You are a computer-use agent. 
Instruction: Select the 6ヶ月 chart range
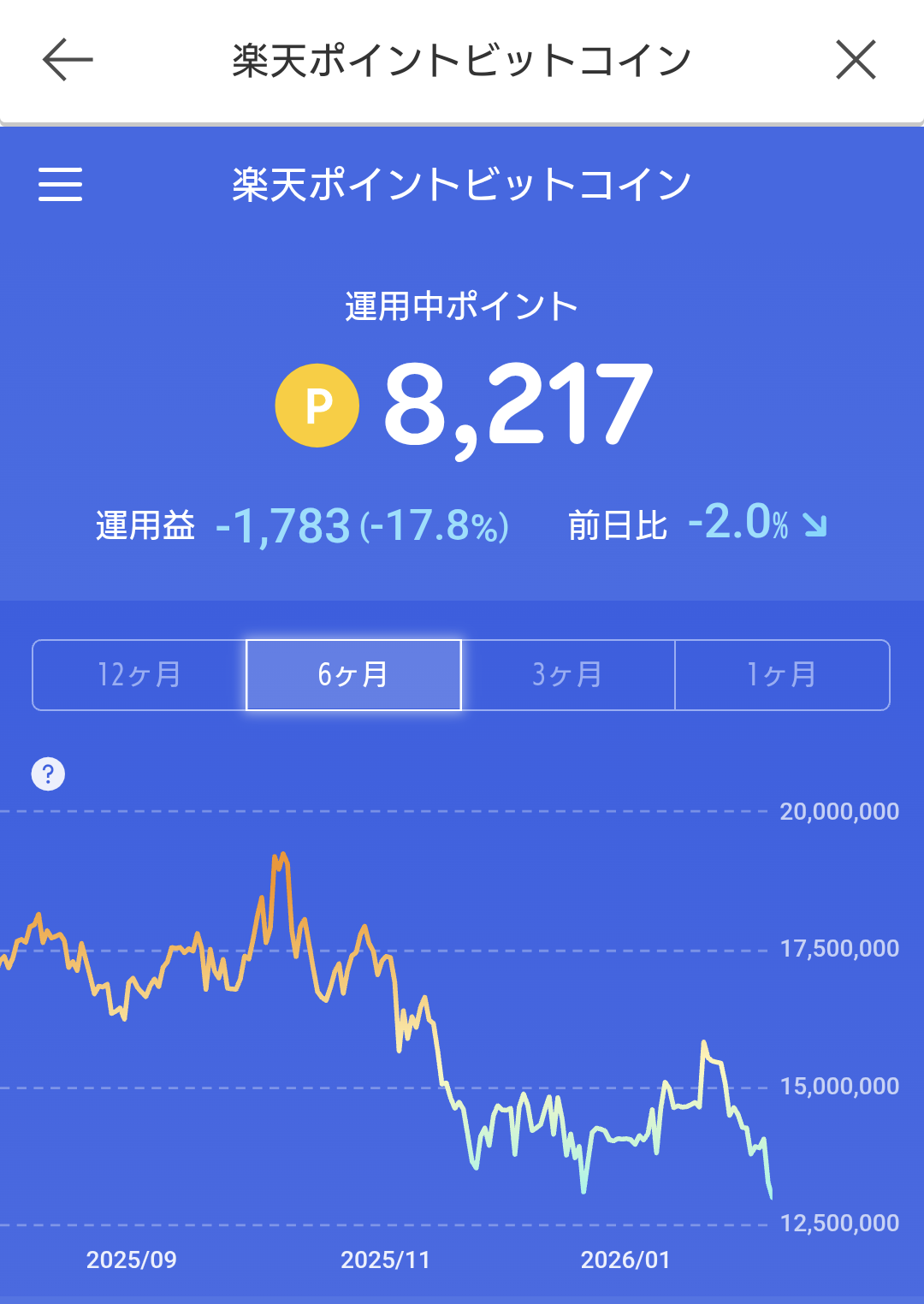point(353,675)
